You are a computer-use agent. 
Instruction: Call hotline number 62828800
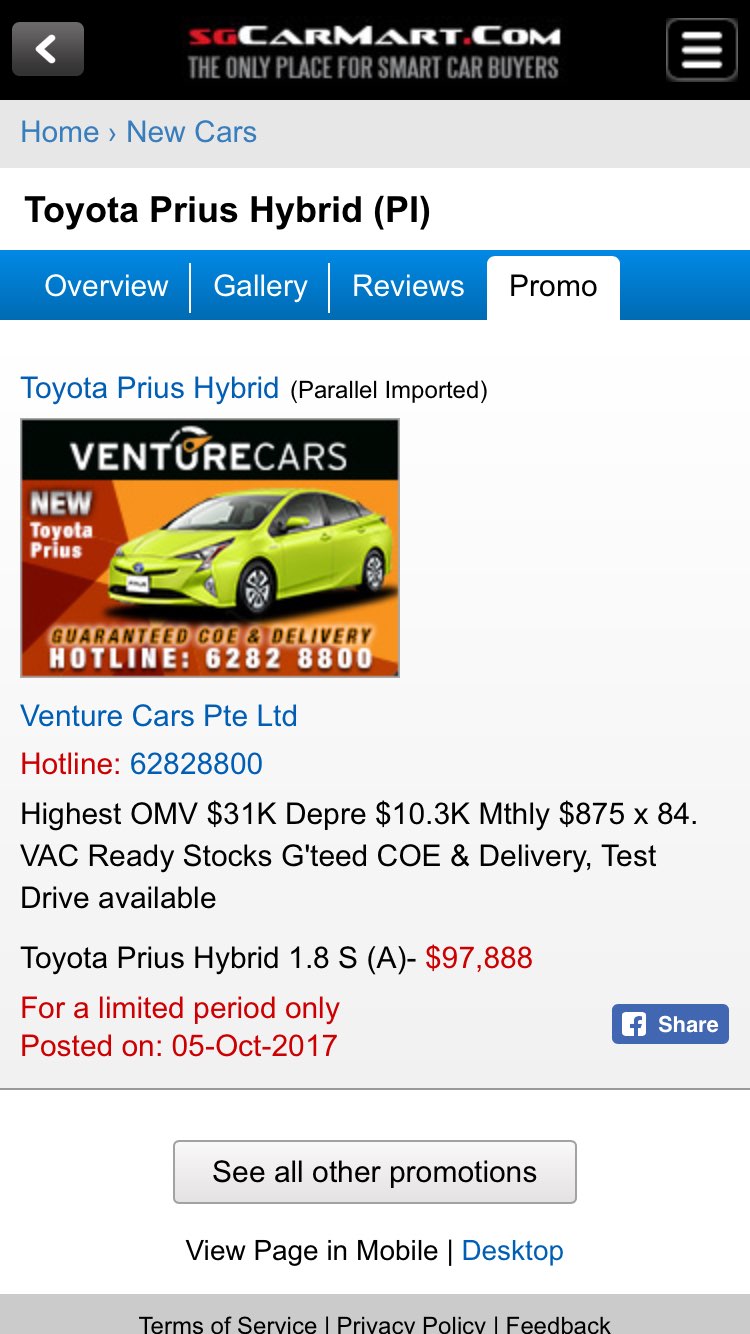click(196, 764)
